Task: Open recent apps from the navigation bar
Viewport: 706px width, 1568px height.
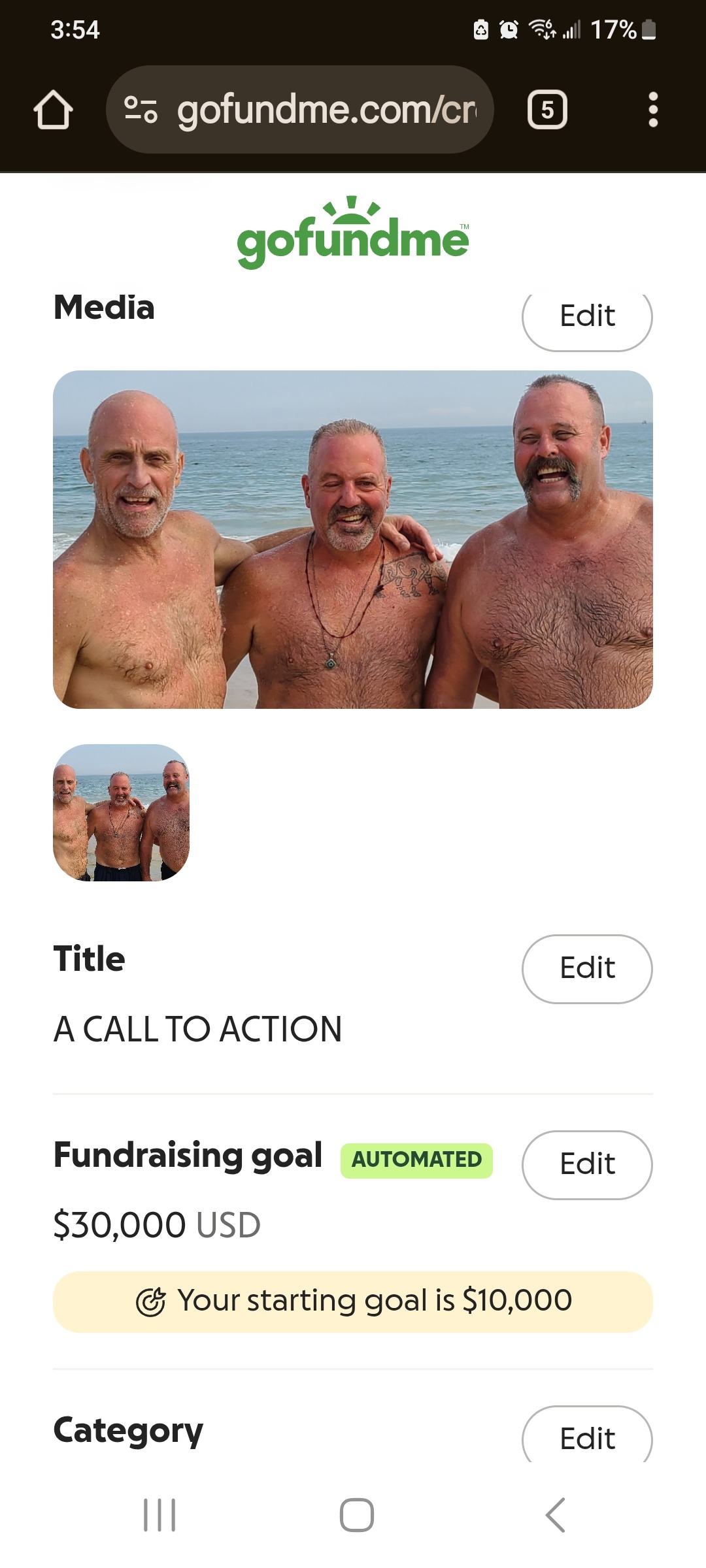Action: click(x=160, y=1515)
